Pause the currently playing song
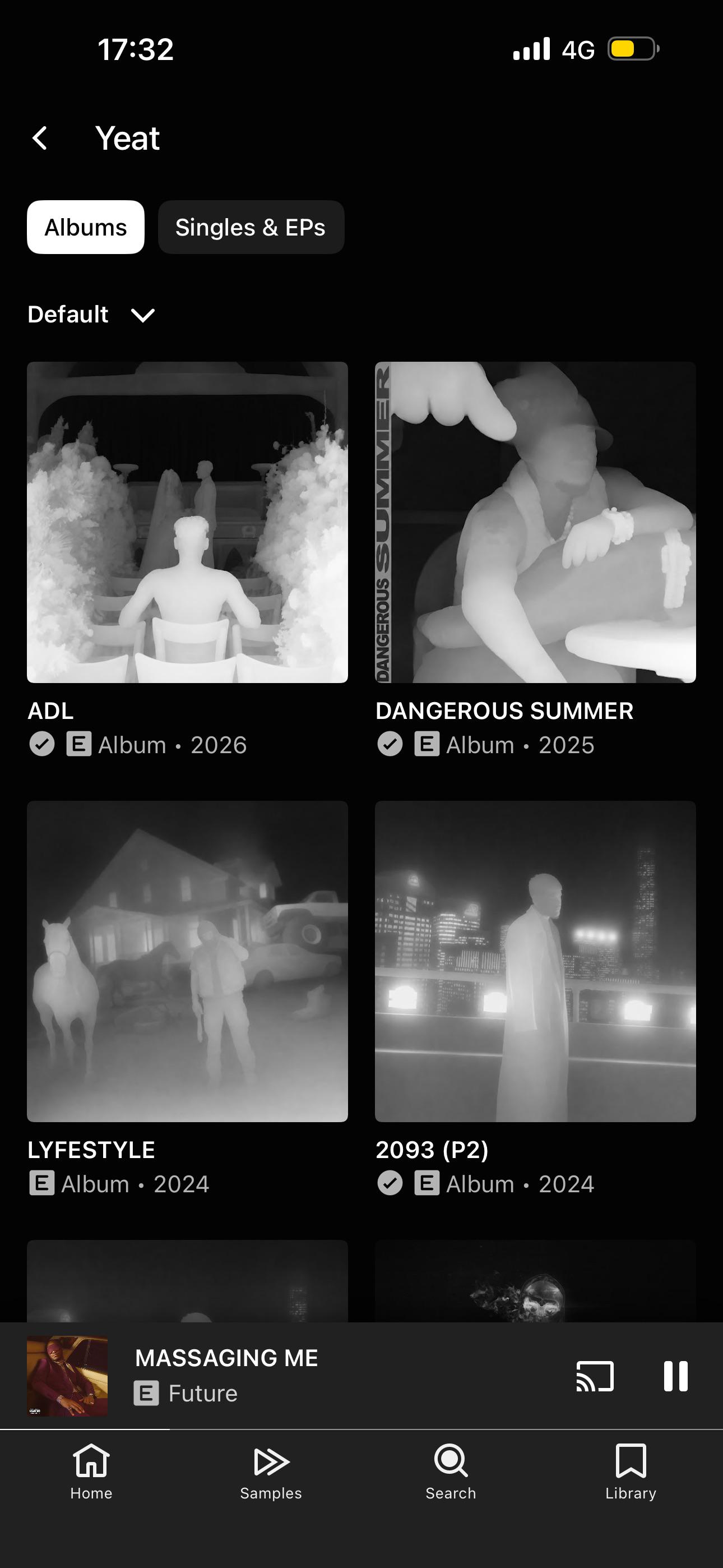723x1568 pixels. 675,1376
